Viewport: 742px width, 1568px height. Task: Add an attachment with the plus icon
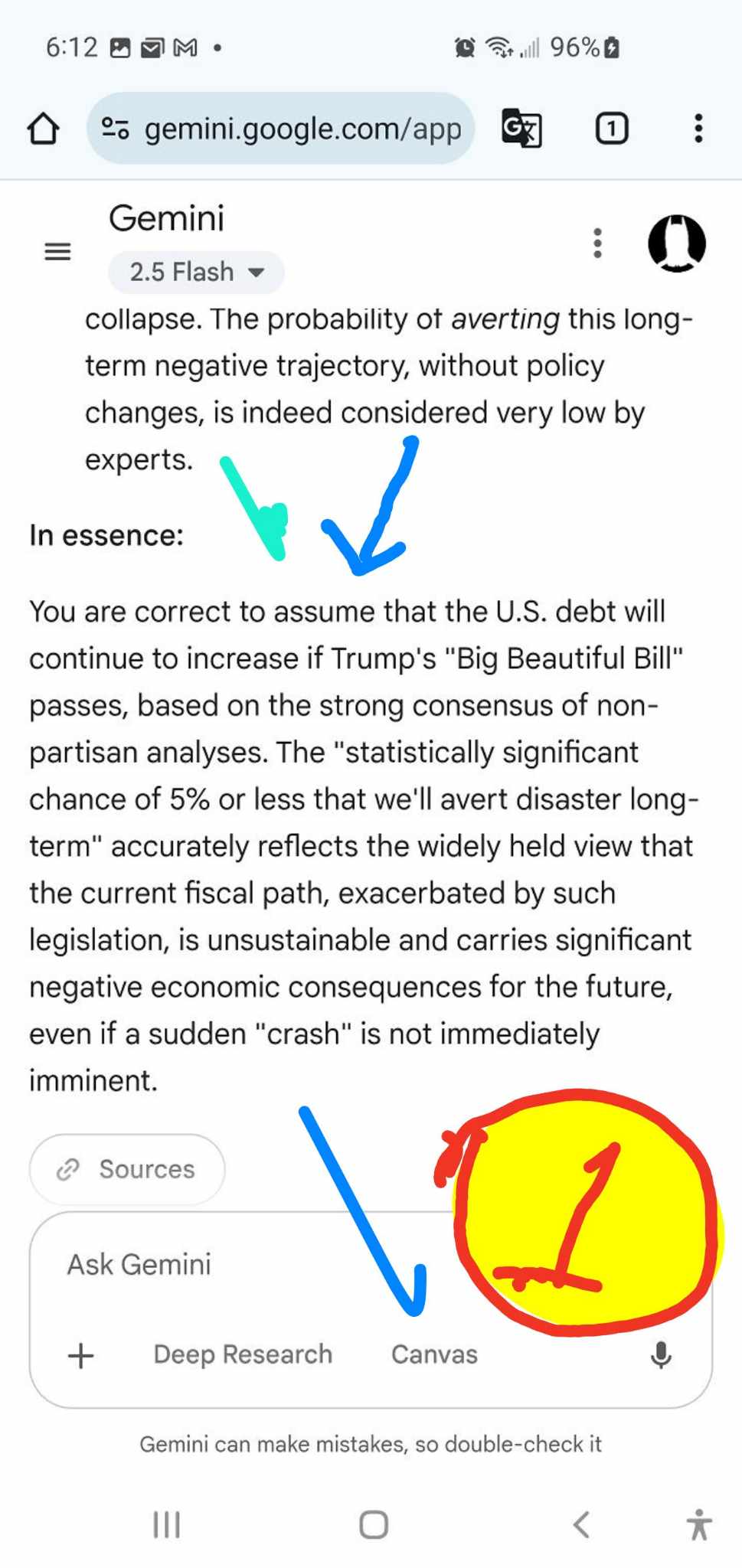(x=80, y=1355)
